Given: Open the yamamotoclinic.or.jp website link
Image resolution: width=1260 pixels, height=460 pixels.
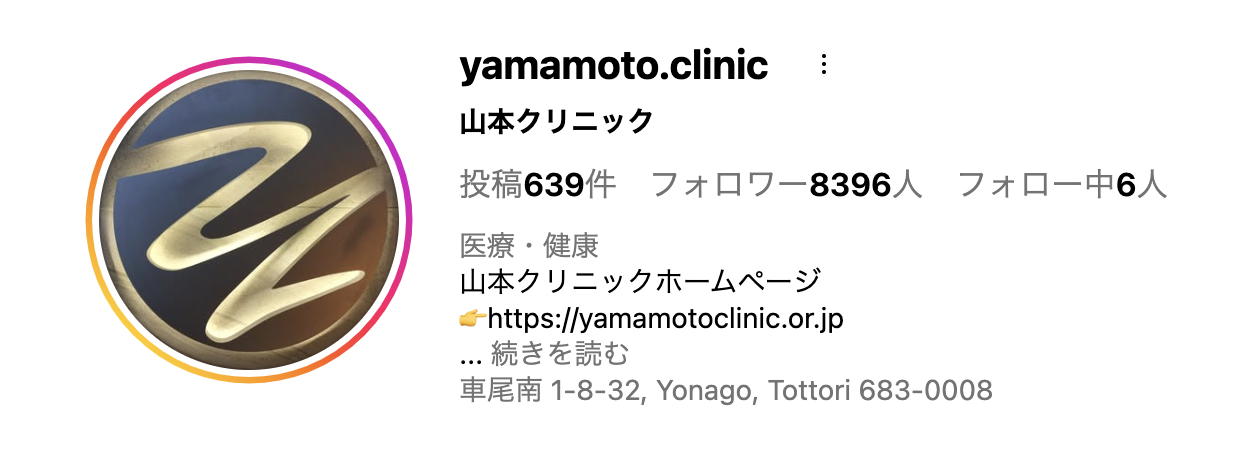Looking at the screenshot, I should coord(666,319).
